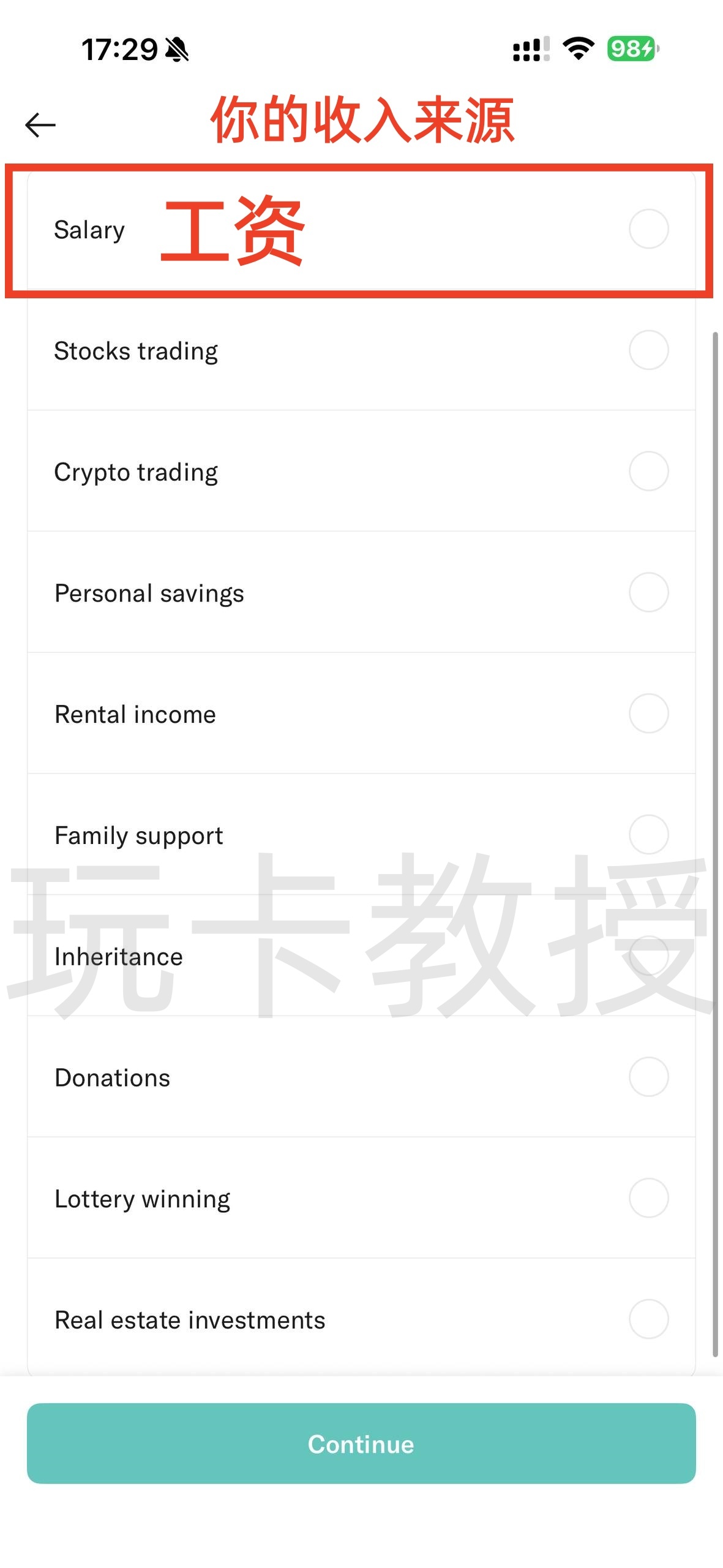The width and height of the screenshot is (723, 1568).
Task: Choose Rental income as source
Action: coord(648,714)
